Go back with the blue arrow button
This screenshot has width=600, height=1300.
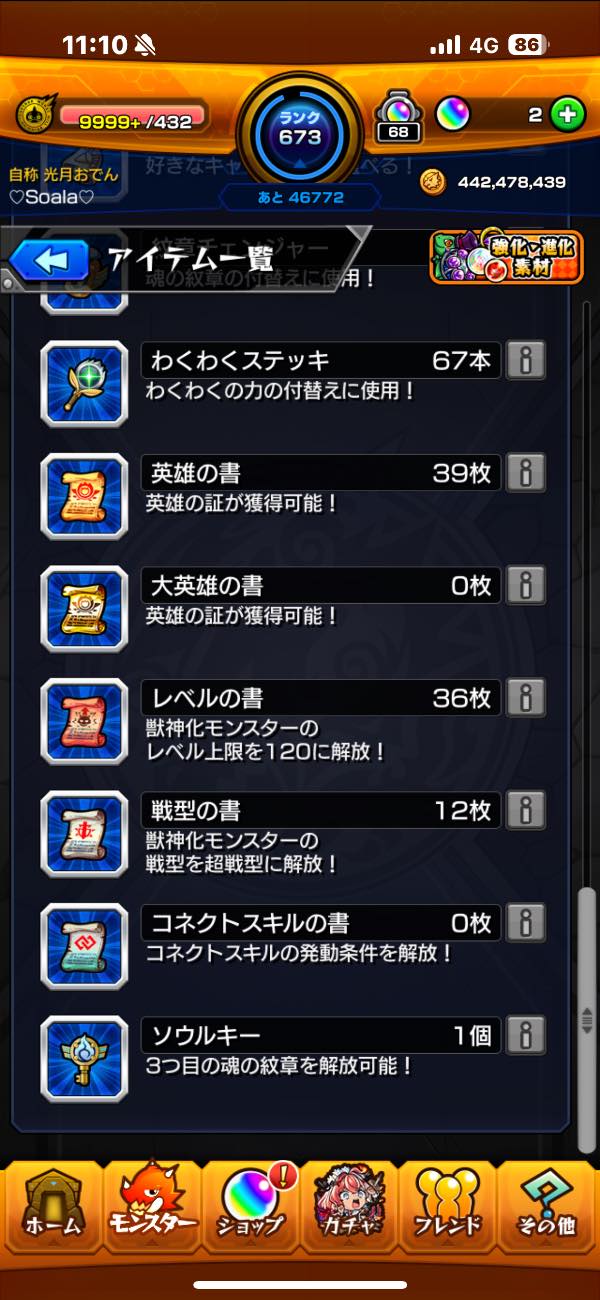point(50,261)
